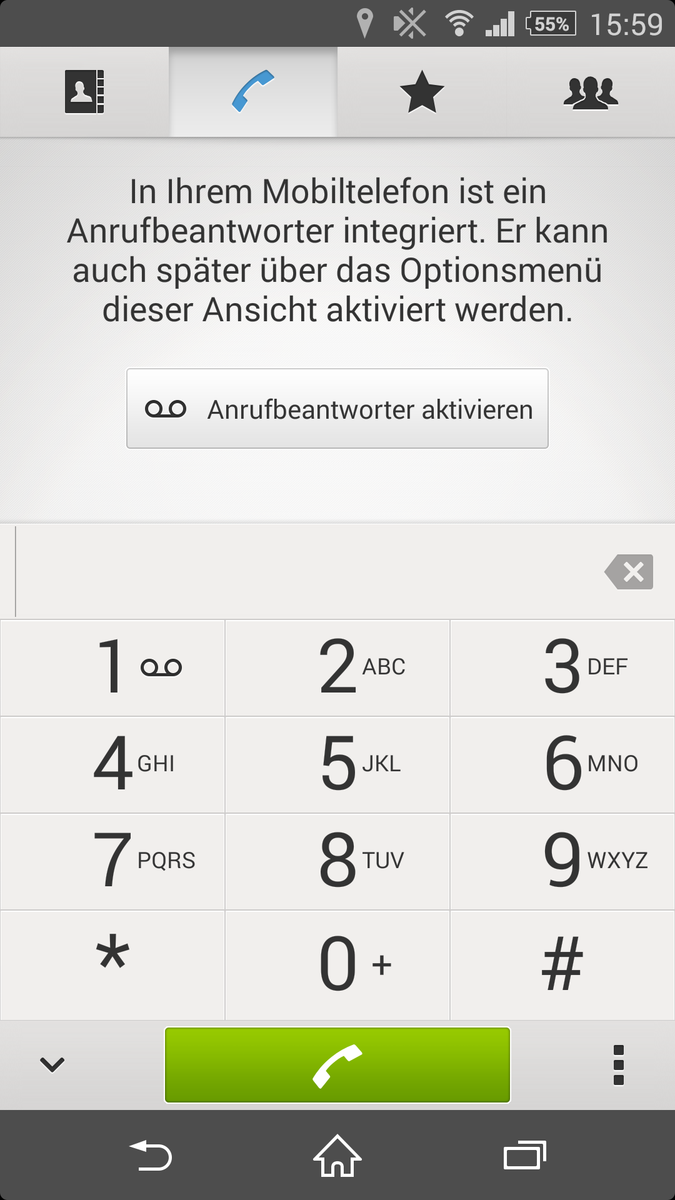
Task: Enter digit 3 DEF
Action: coord(563,667)
